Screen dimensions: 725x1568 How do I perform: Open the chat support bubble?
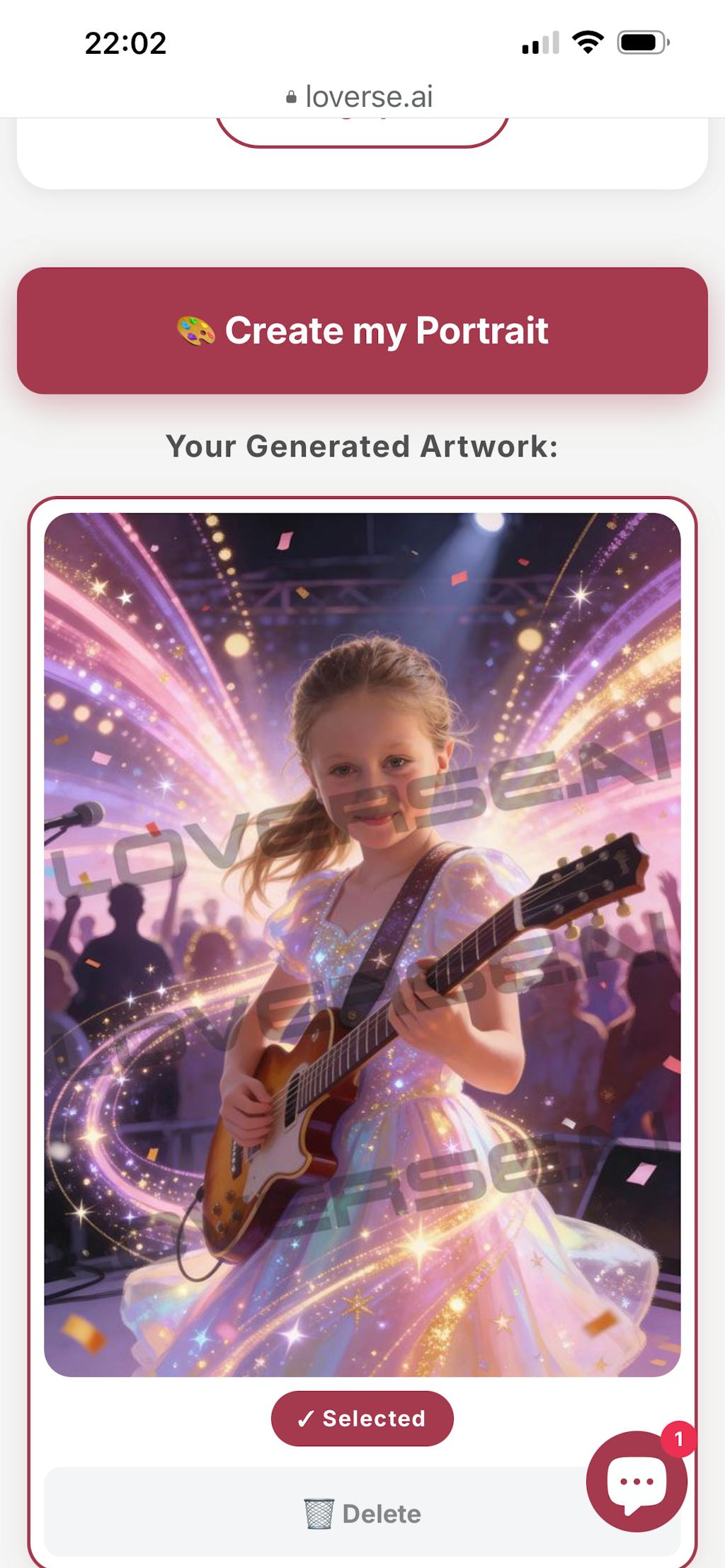tap(636, 1480)
